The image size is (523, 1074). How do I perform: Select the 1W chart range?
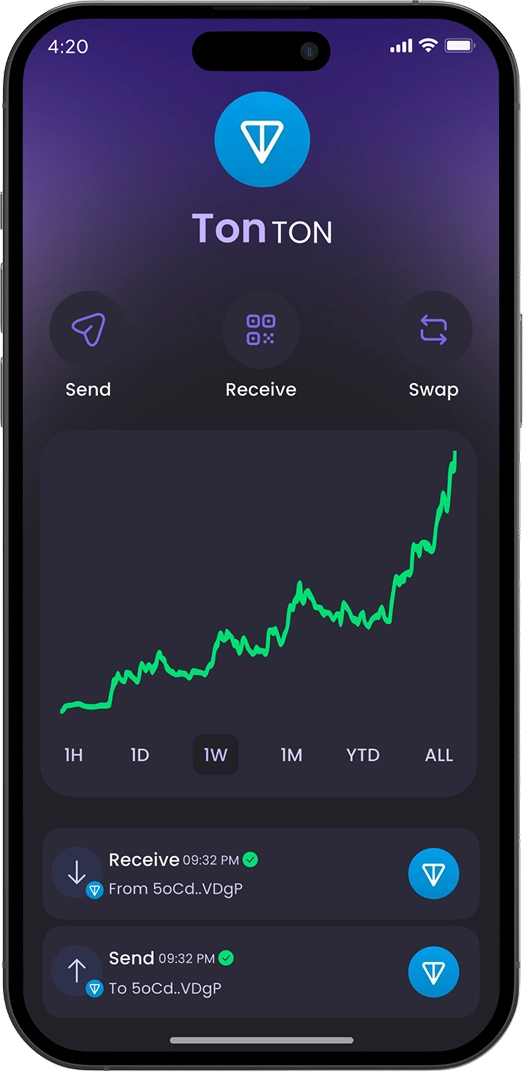click(216, 755)
